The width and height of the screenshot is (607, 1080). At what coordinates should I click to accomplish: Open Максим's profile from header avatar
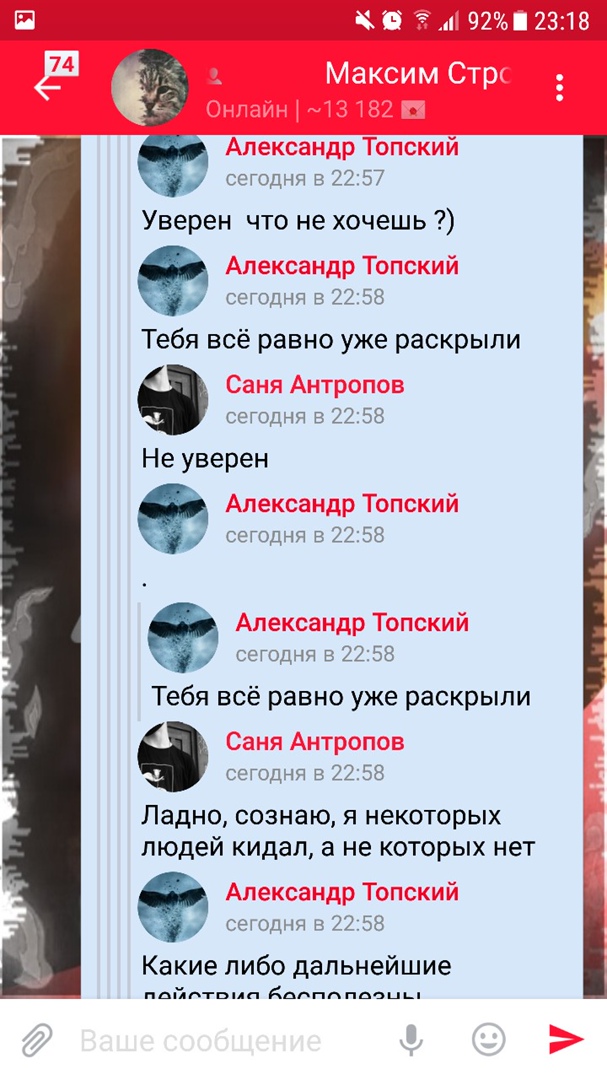[x=149, y=86]
